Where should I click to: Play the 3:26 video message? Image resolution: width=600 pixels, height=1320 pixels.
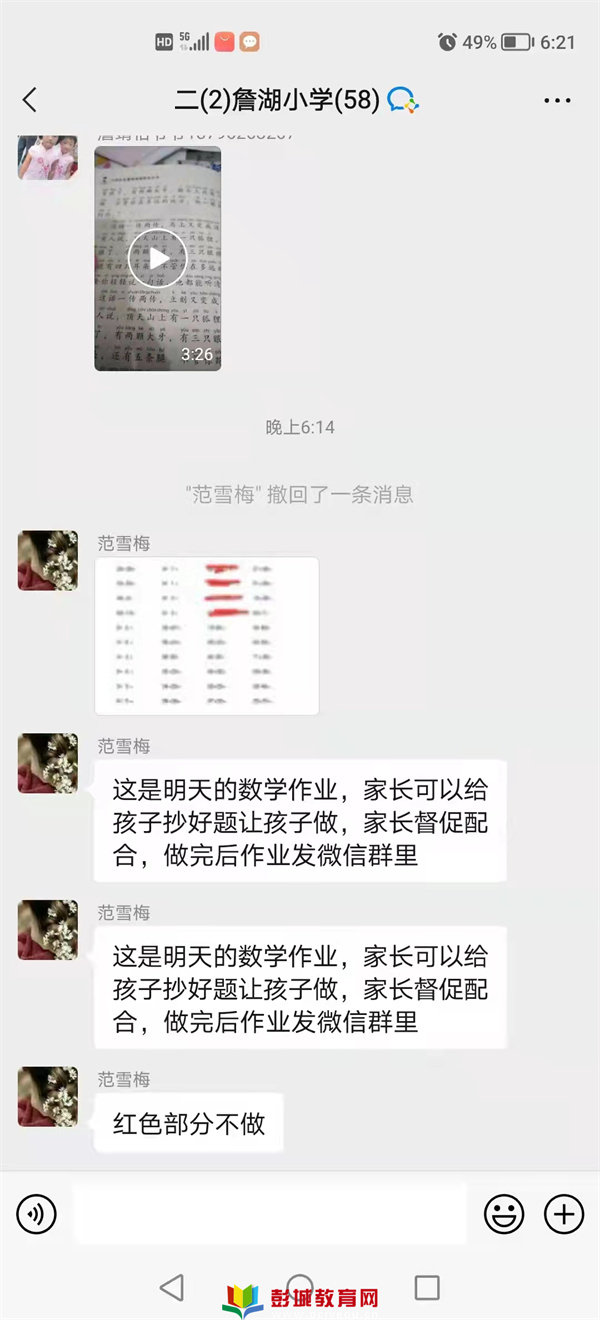157,258
